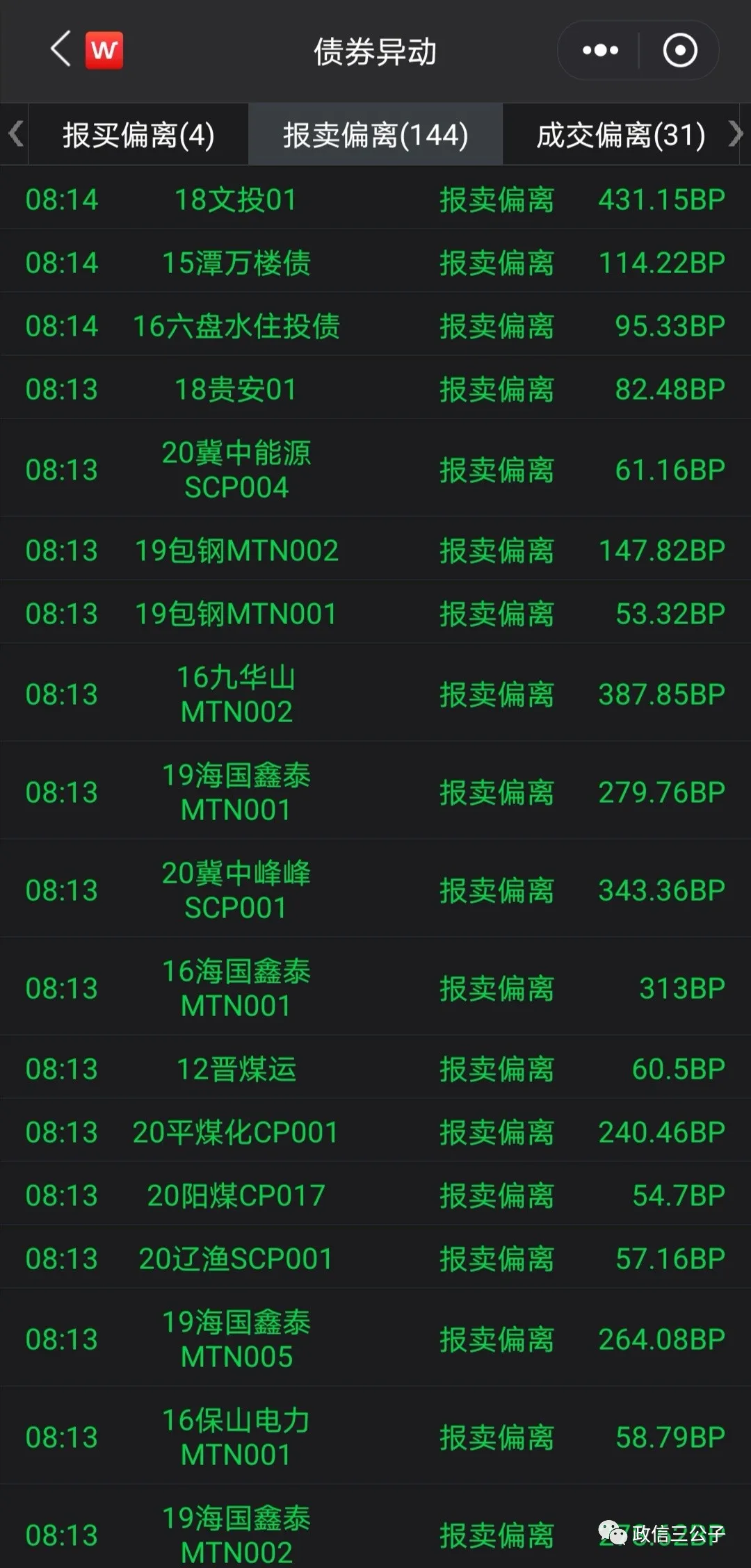Close the mini-program with the circle icon
This screenshot has height=1568, width=751.
pos(679,50)
